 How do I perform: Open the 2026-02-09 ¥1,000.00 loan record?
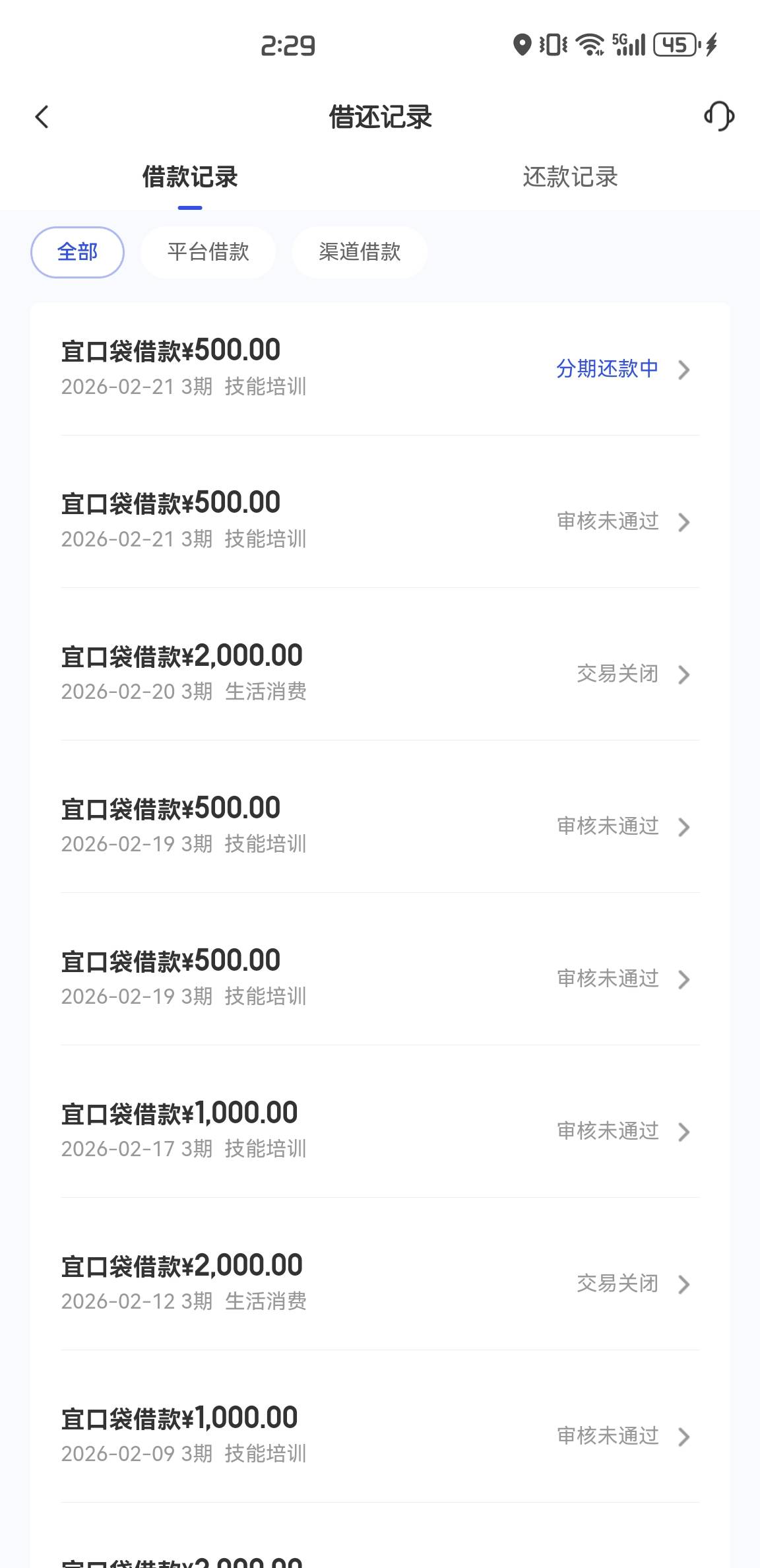pyautogui.click(x=380, y=1435)
